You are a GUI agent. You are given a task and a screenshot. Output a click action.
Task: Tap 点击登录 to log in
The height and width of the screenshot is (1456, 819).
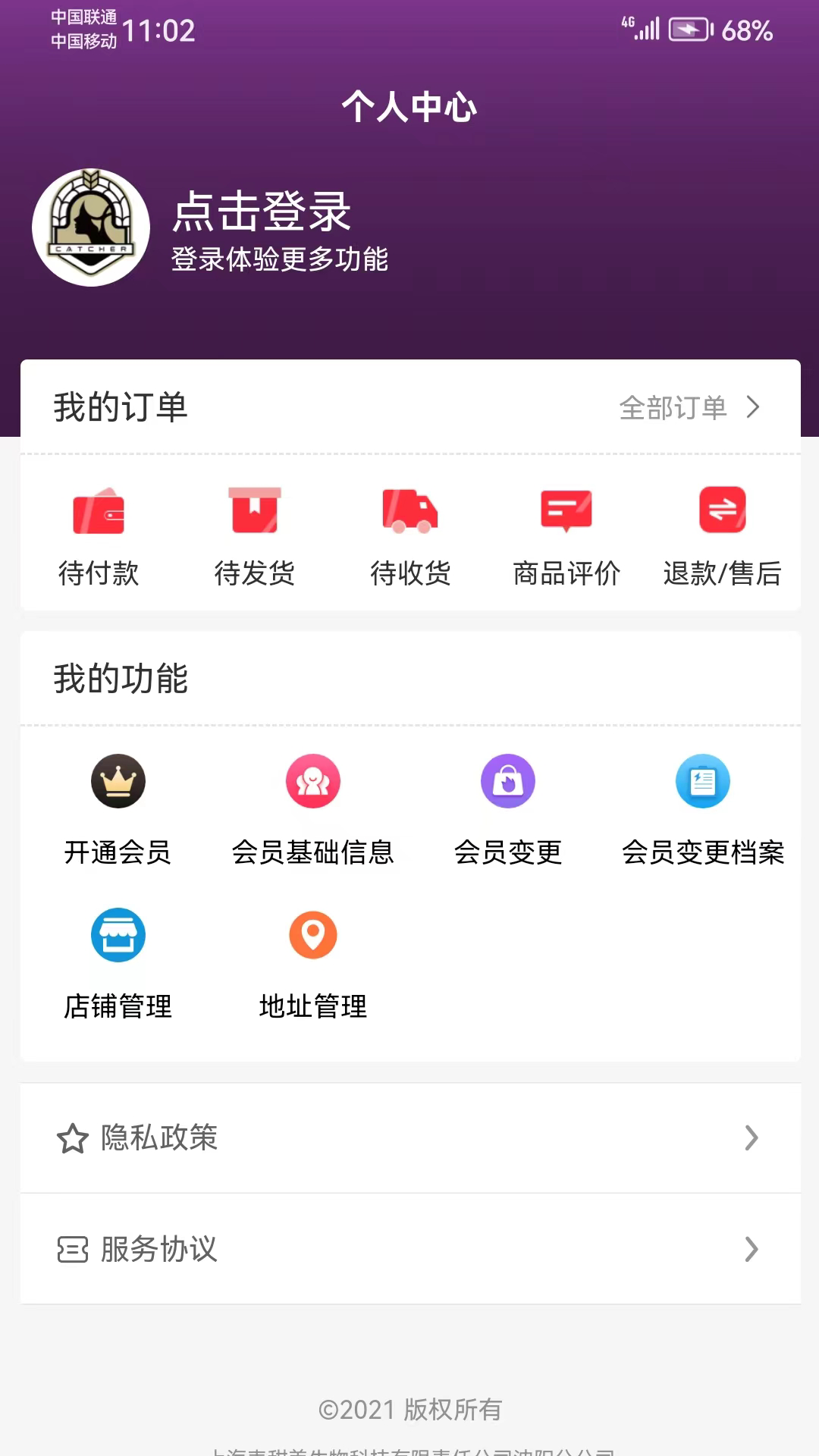[x=262, y=212]
